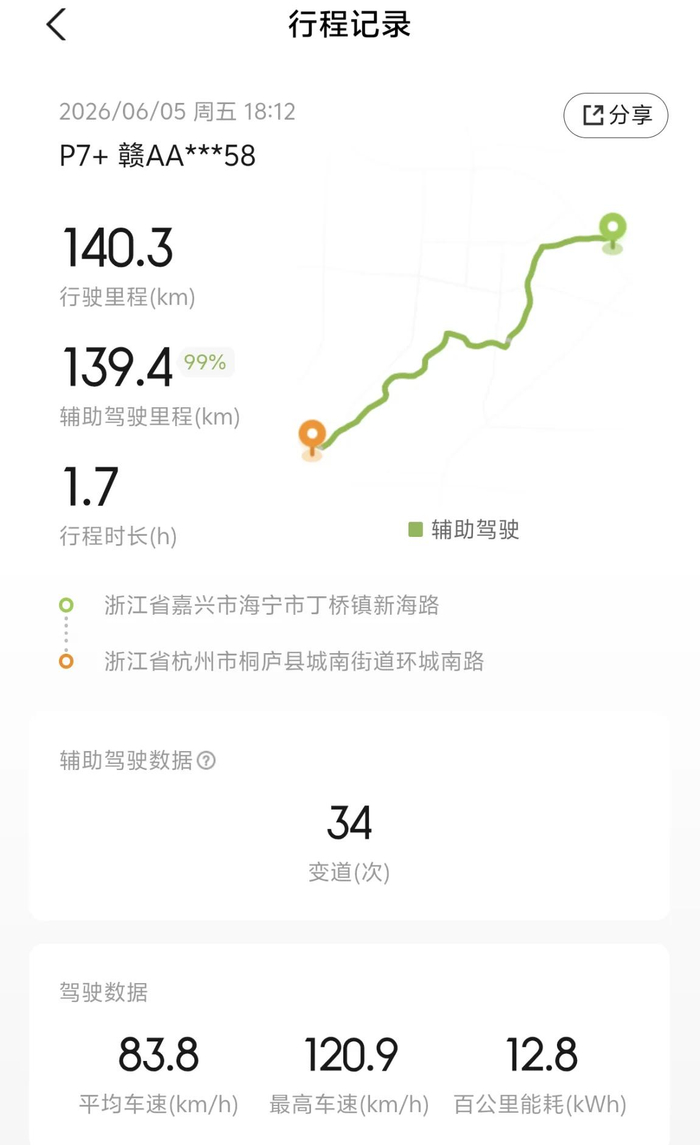Image resolution: width=700 pixels, height=1145 pixels.
Task: Go back from the 行程记录 page
Action: 56,24
